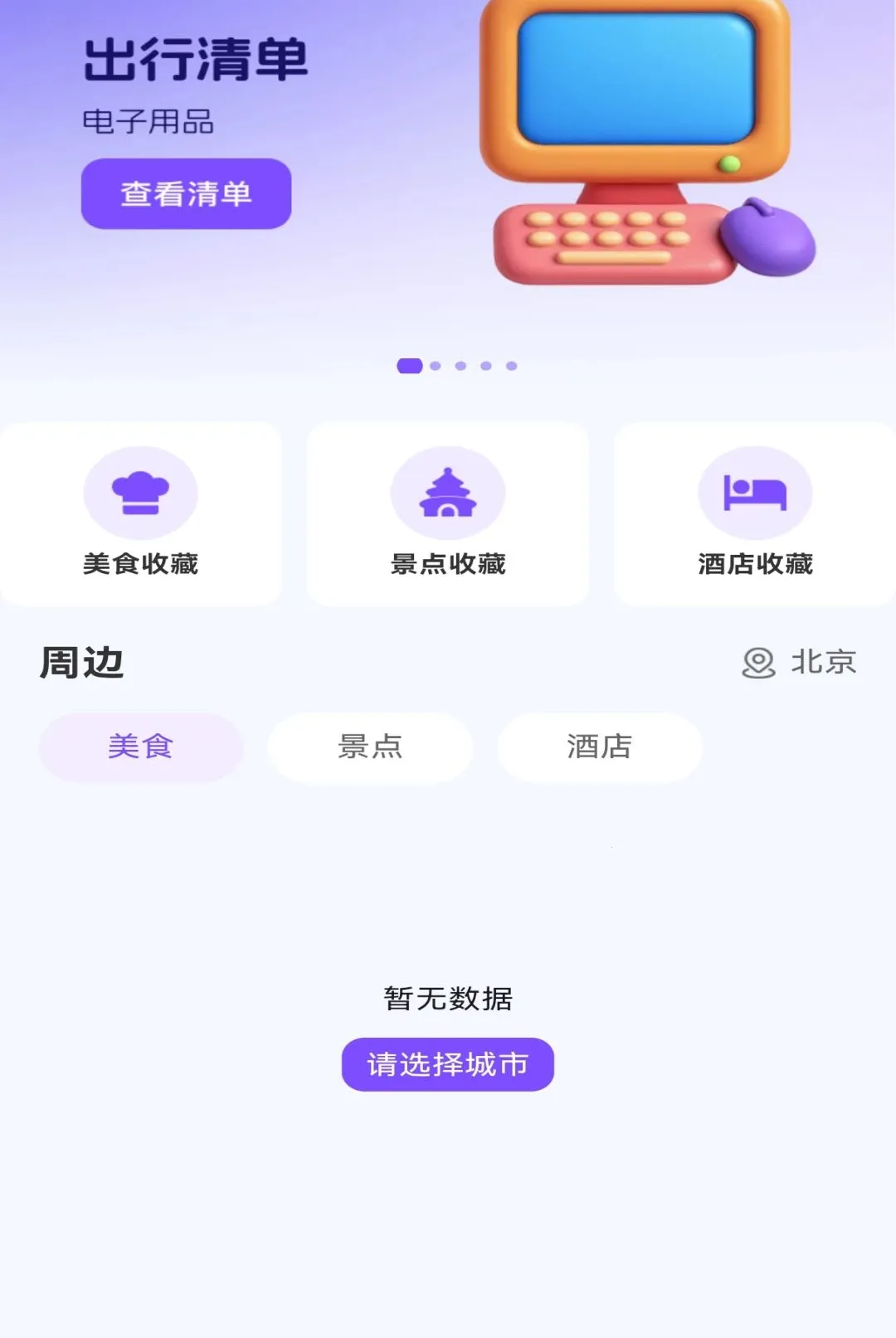Switch to the 景点 nearby tab

click(x=370, y=747)
